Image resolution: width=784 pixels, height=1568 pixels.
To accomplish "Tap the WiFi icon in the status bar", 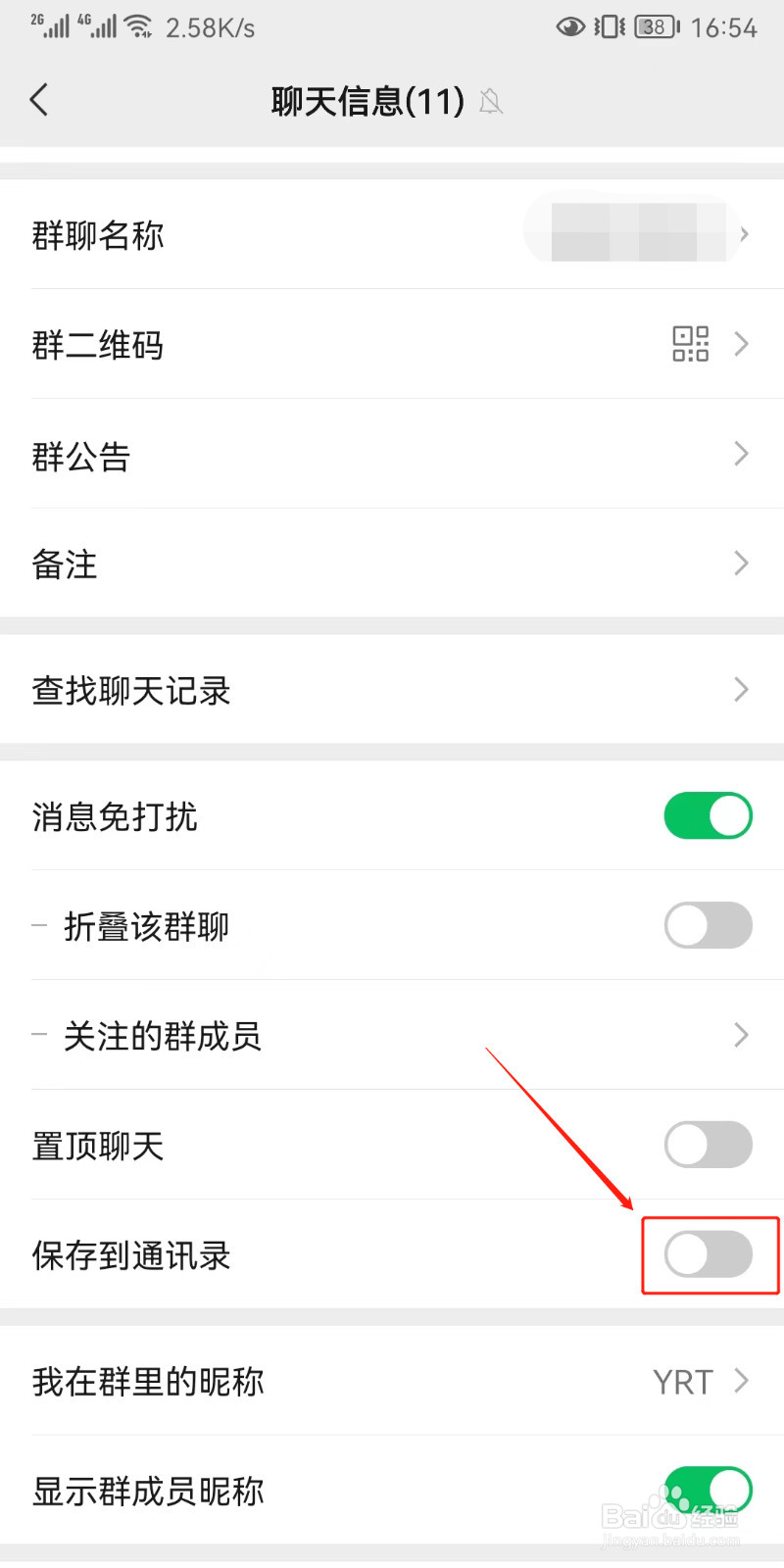I will pos(139,24).
